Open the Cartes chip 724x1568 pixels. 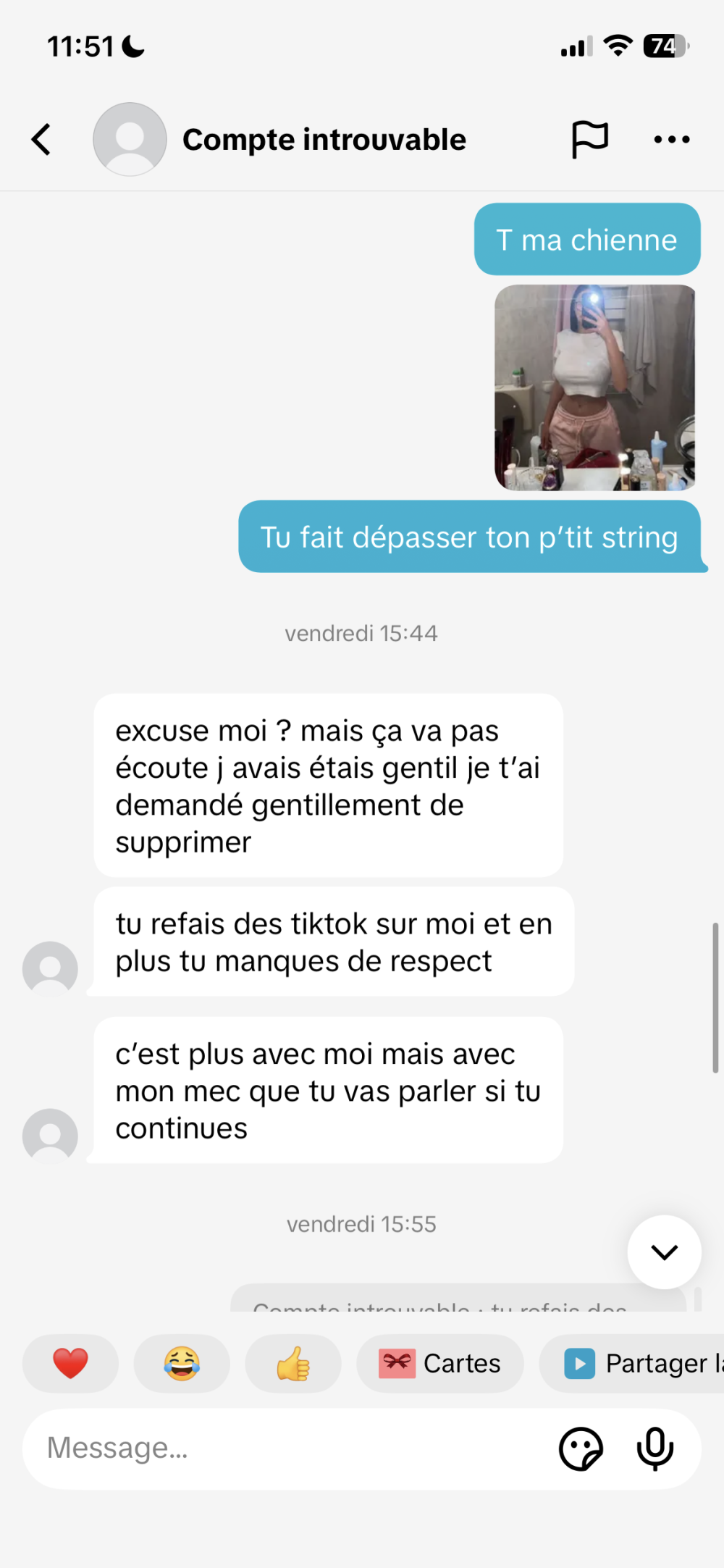click(439, 1363)
